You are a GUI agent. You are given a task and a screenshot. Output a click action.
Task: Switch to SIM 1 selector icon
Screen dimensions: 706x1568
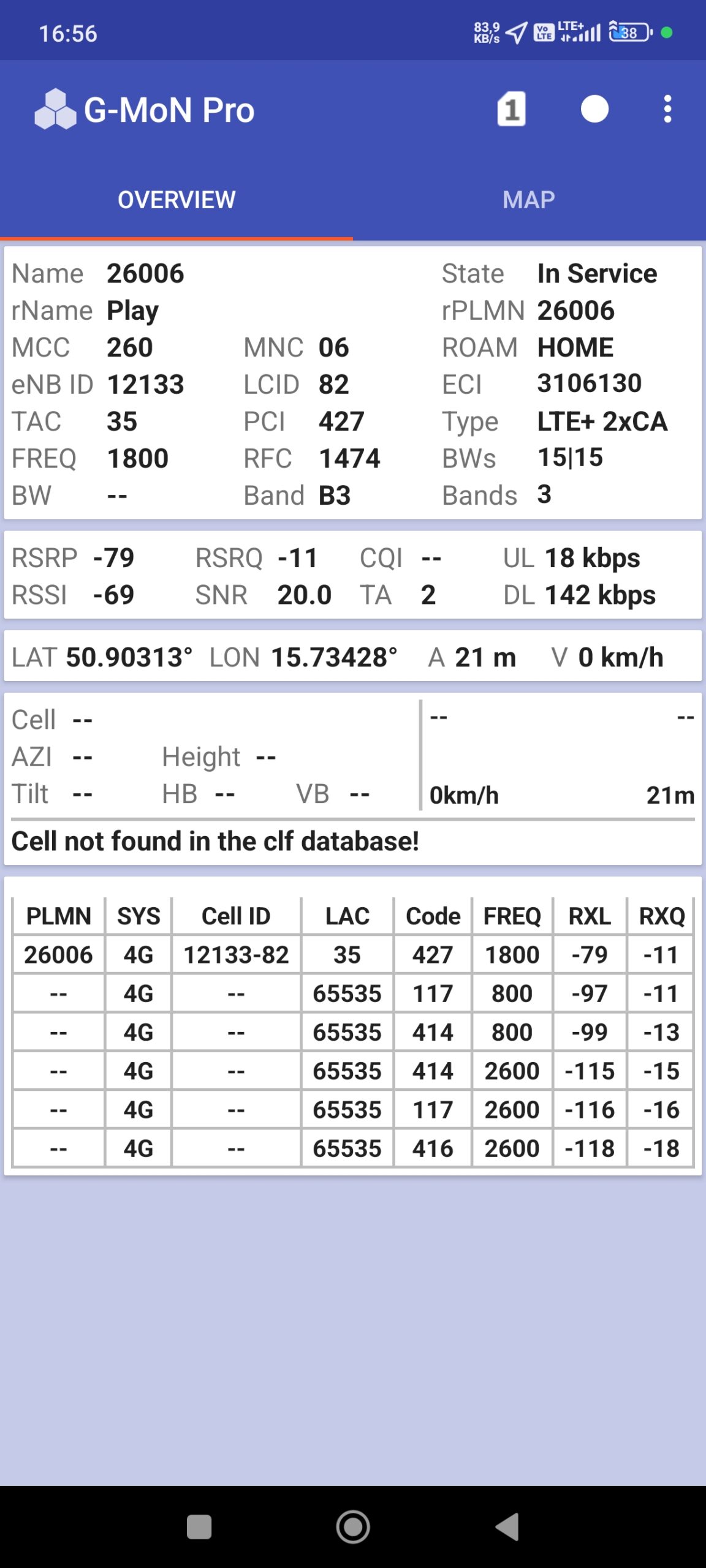point(511,110)
